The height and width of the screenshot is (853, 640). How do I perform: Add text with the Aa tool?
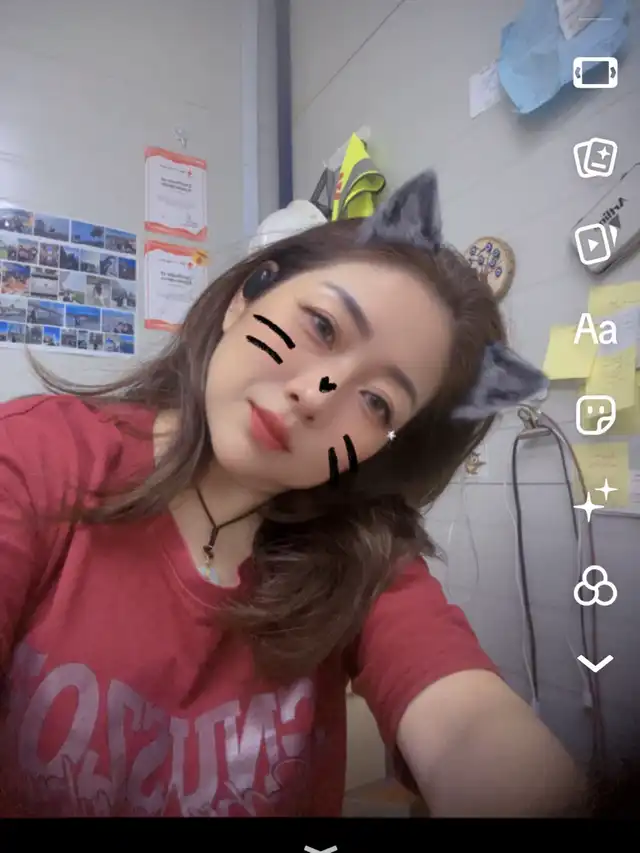click(x=595, y=330)
